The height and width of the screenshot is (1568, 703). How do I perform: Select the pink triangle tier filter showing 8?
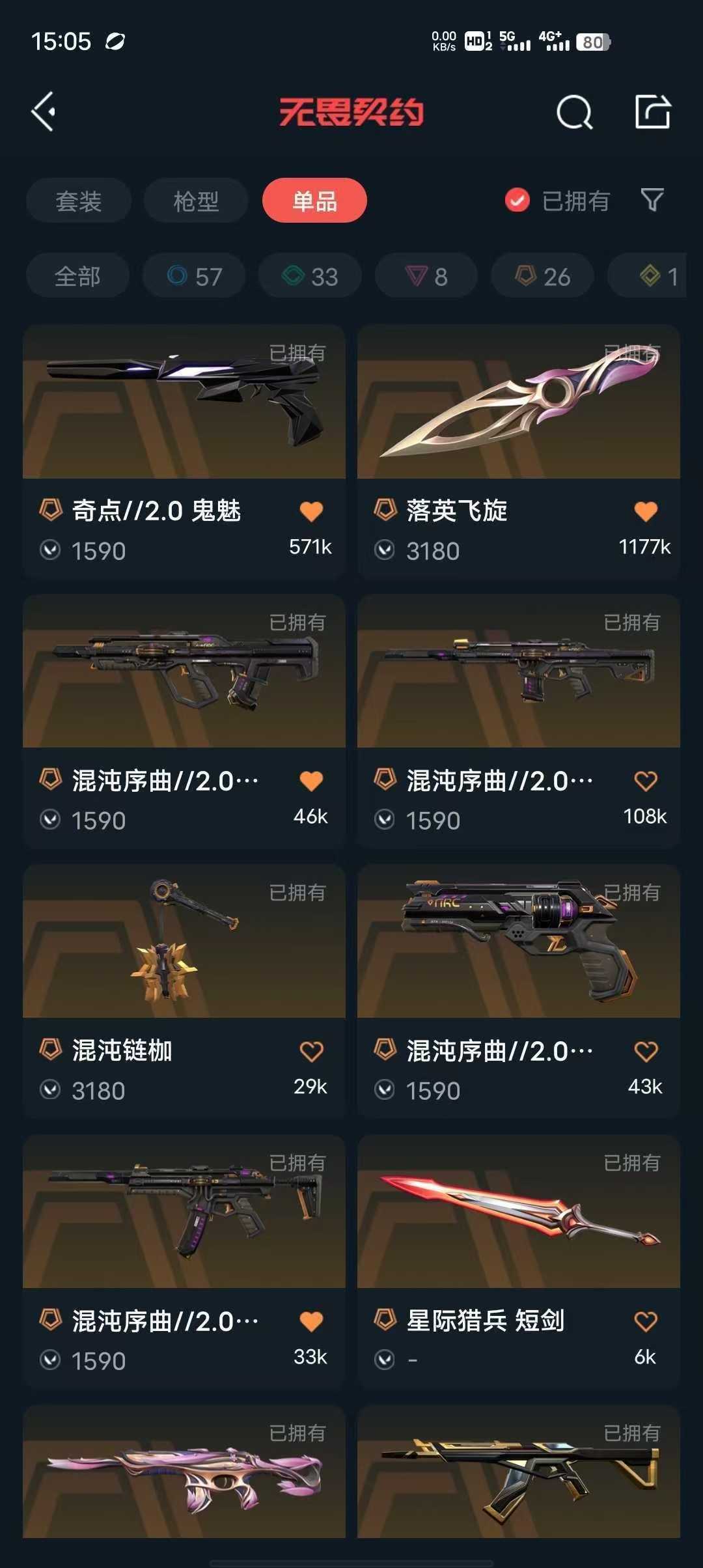[426, 275]
